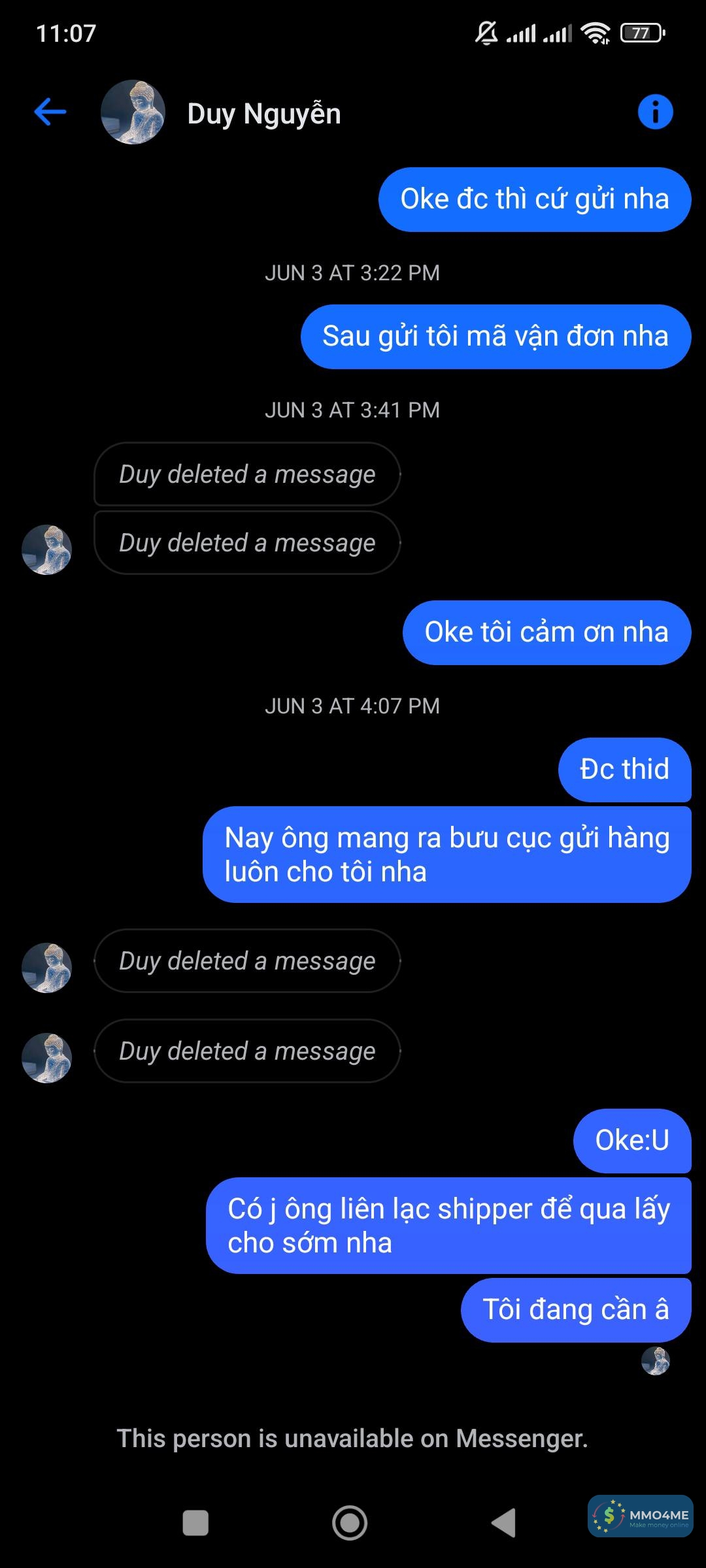Open the conversation info icon
Screen dimensions: 706x1568
pos(655,112)
